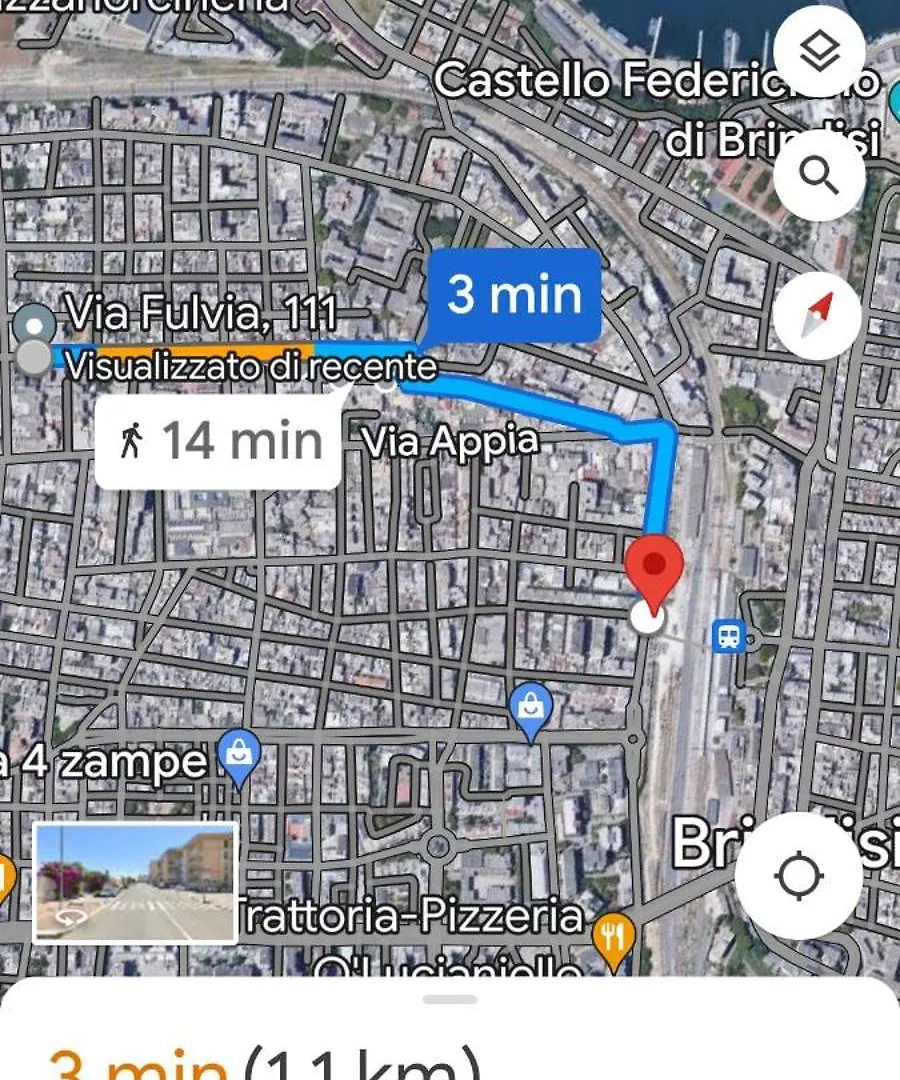The image size is (900, 1080).
Task: Open the 4 zampe shop marker
Action: (x=239, y=756)
